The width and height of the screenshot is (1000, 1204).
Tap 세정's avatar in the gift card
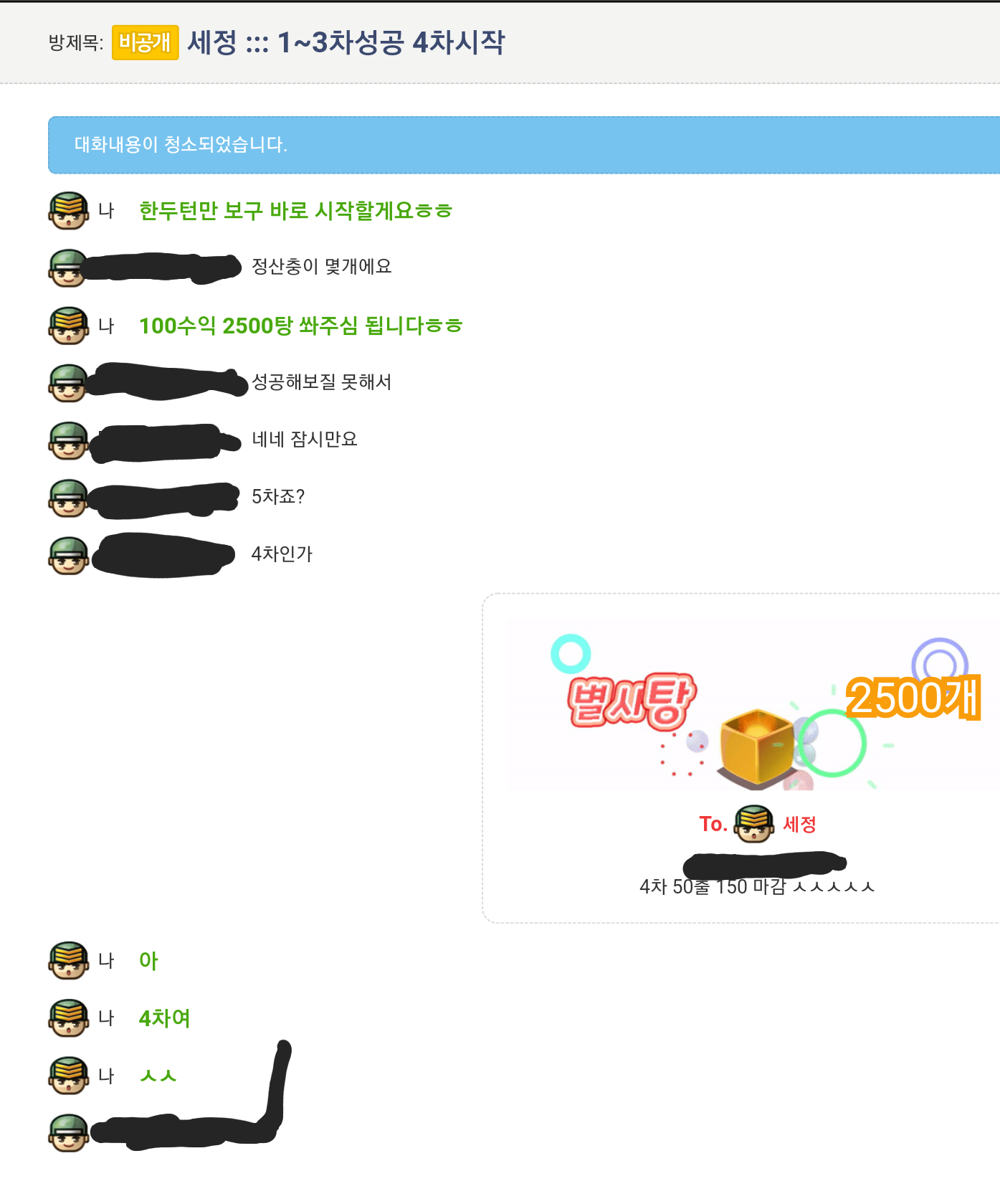[753, 824]
